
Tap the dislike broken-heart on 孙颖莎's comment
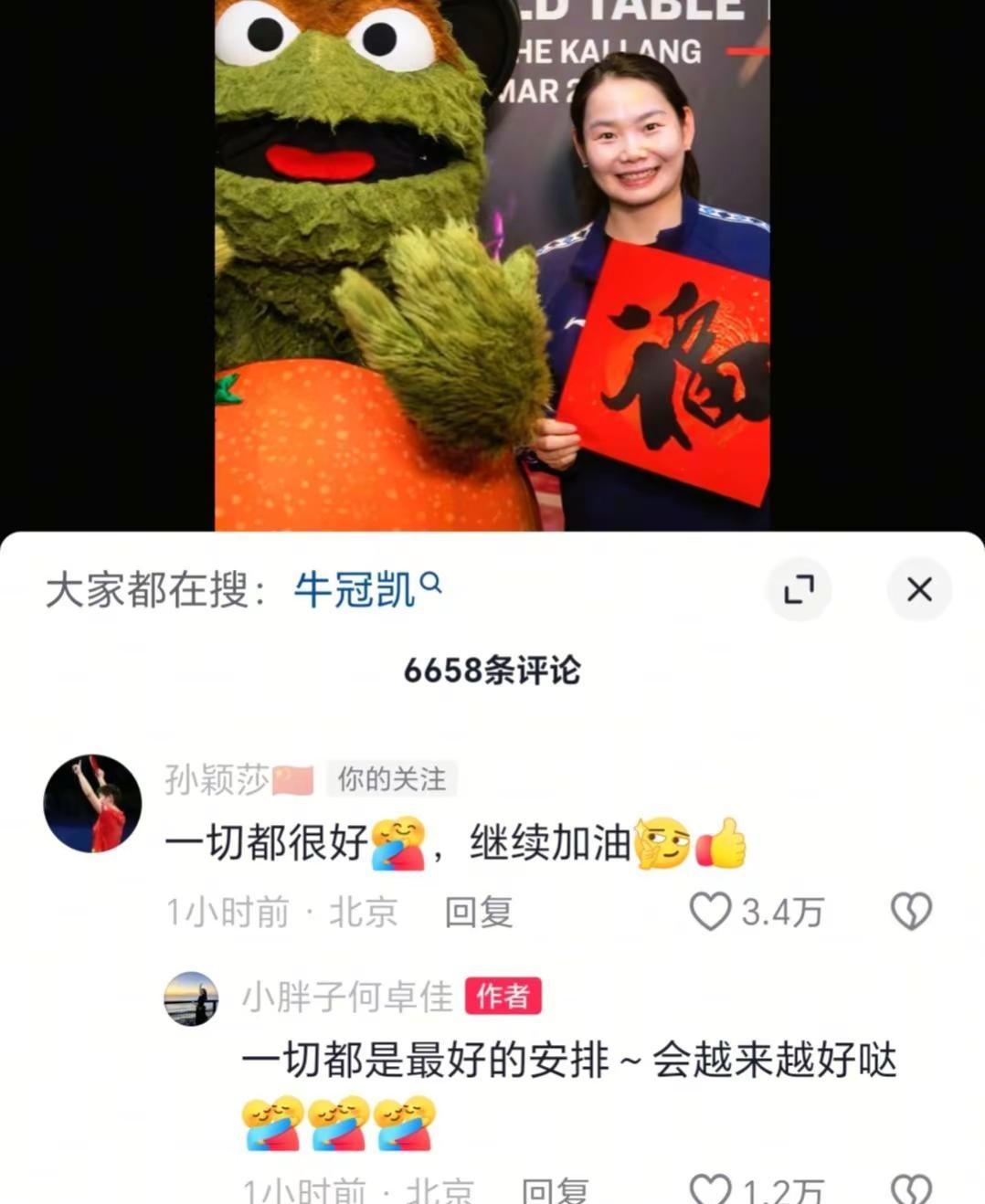pyautogui.click(x=911, y=911)
